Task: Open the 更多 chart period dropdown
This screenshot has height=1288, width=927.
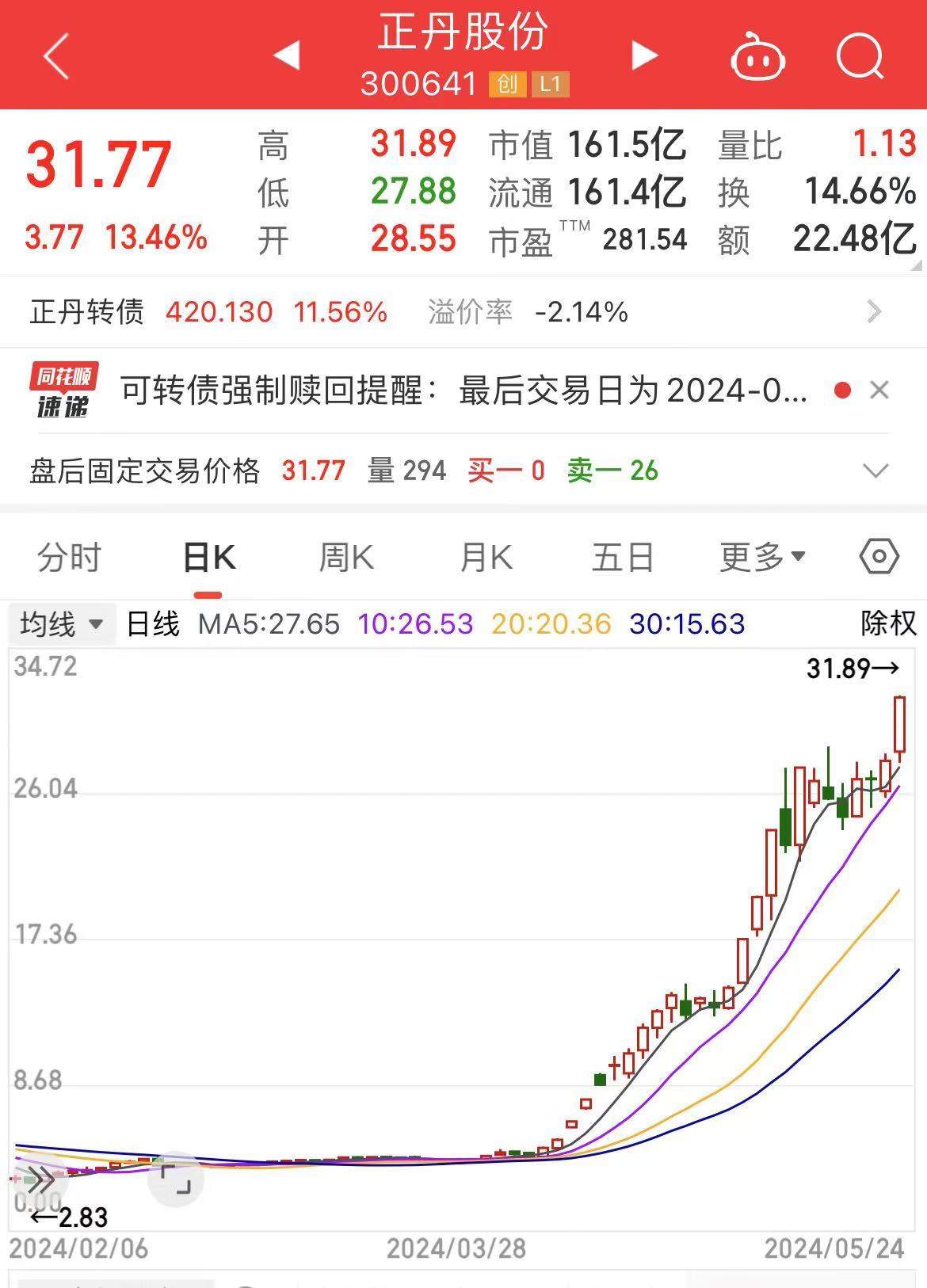Action: 761,558
